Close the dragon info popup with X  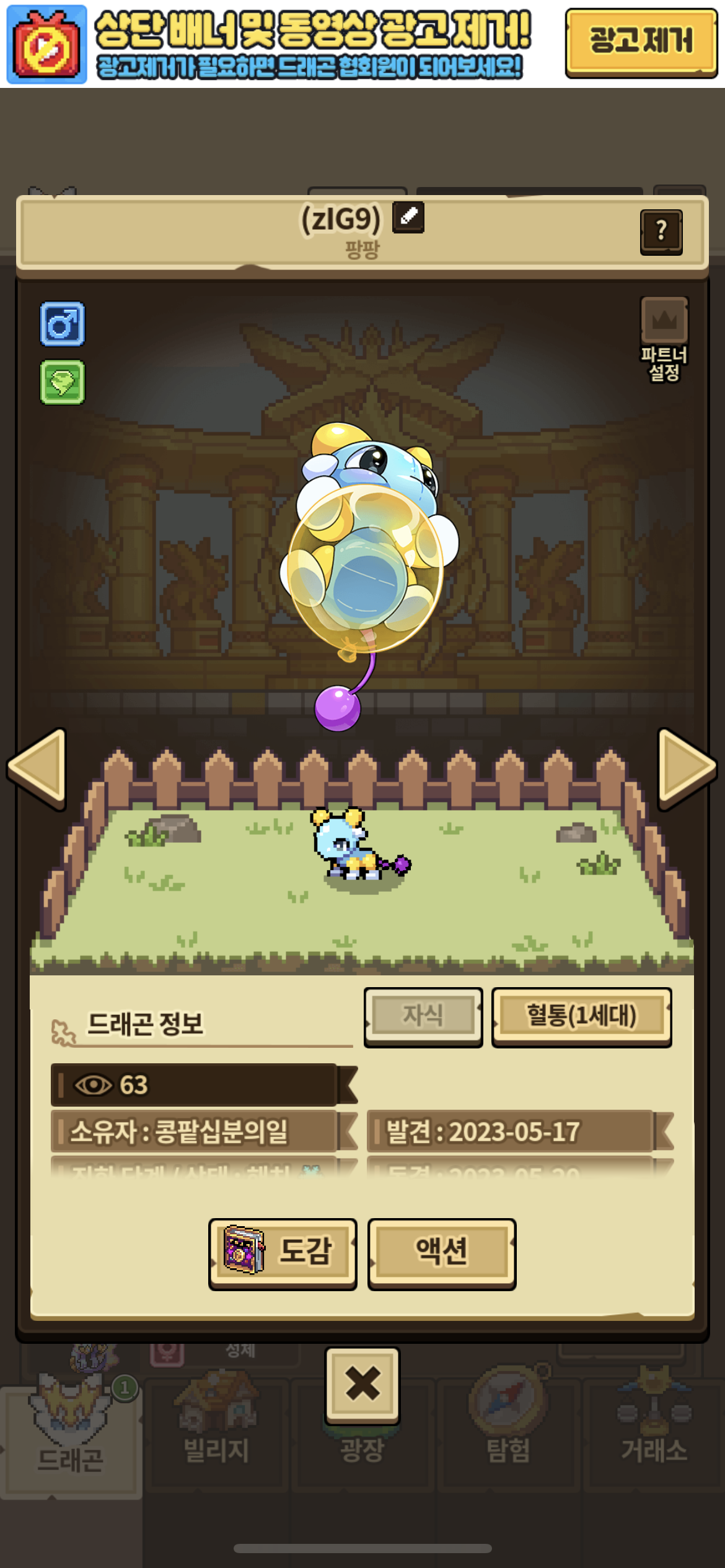[362, 1384]
